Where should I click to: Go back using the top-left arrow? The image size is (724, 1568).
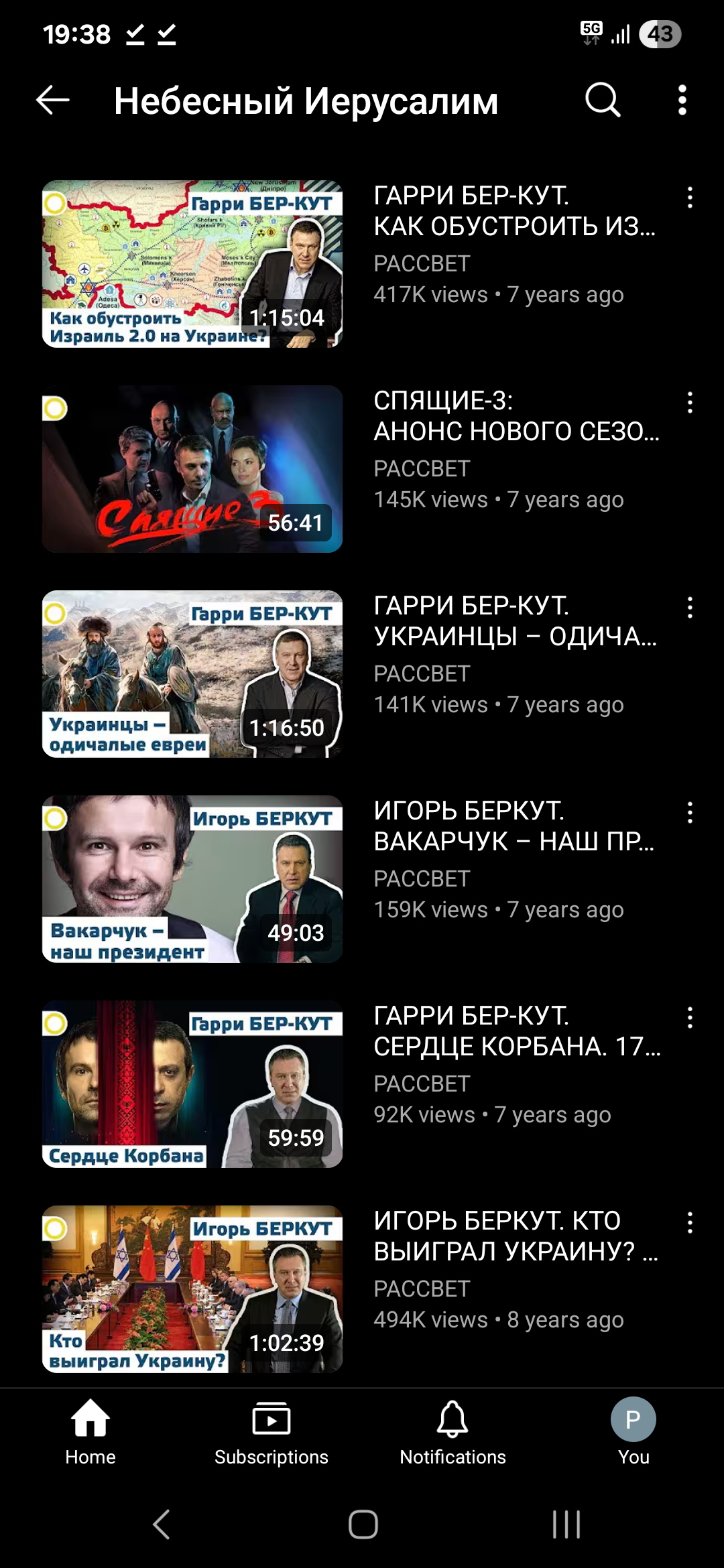(x=53, y=101)
